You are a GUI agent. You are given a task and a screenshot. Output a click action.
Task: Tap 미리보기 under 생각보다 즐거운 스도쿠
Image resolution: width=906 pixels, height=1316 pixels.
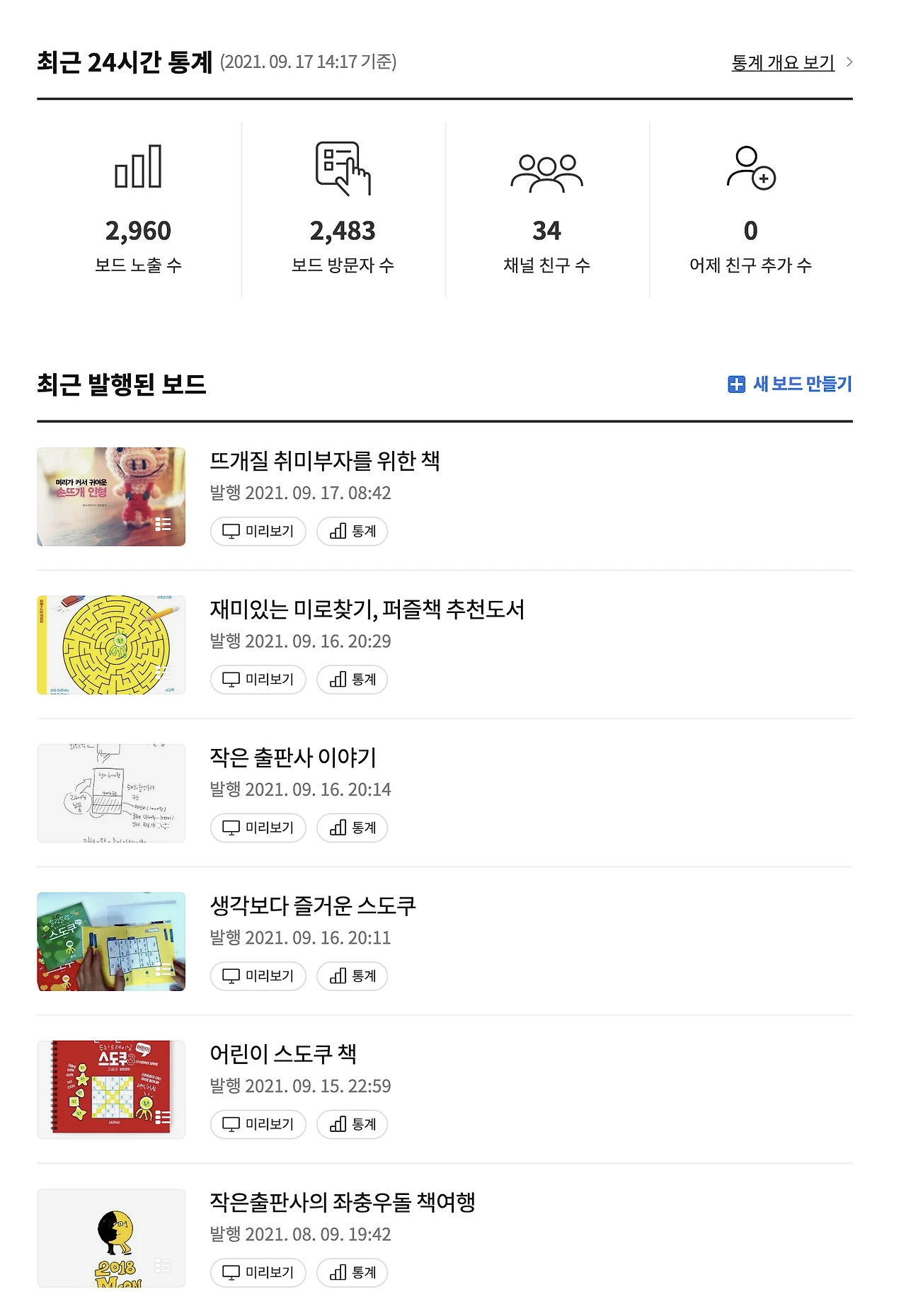pos(258,975)
